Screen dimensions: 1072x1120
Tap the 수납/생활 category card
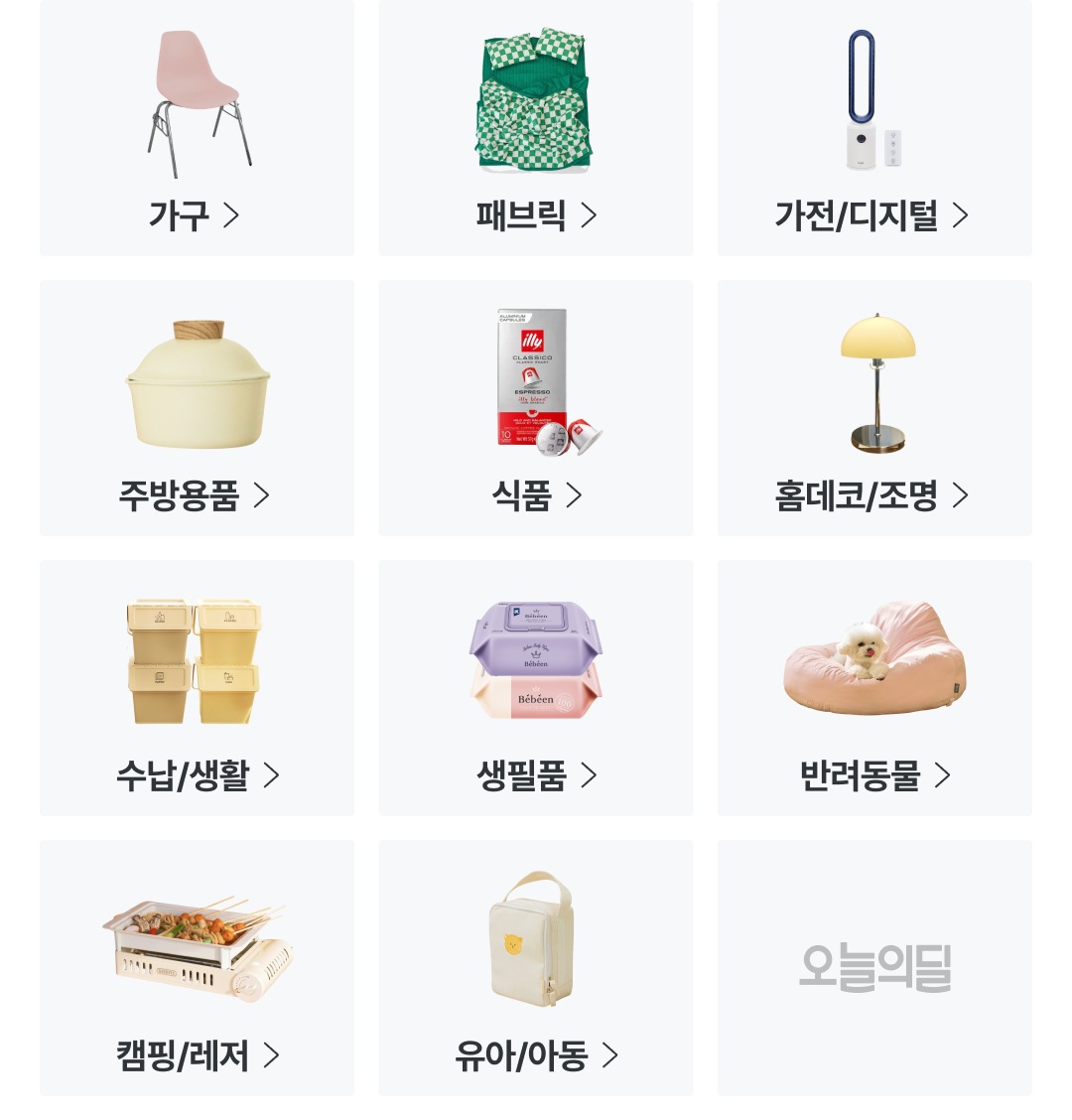click(197, 688)
